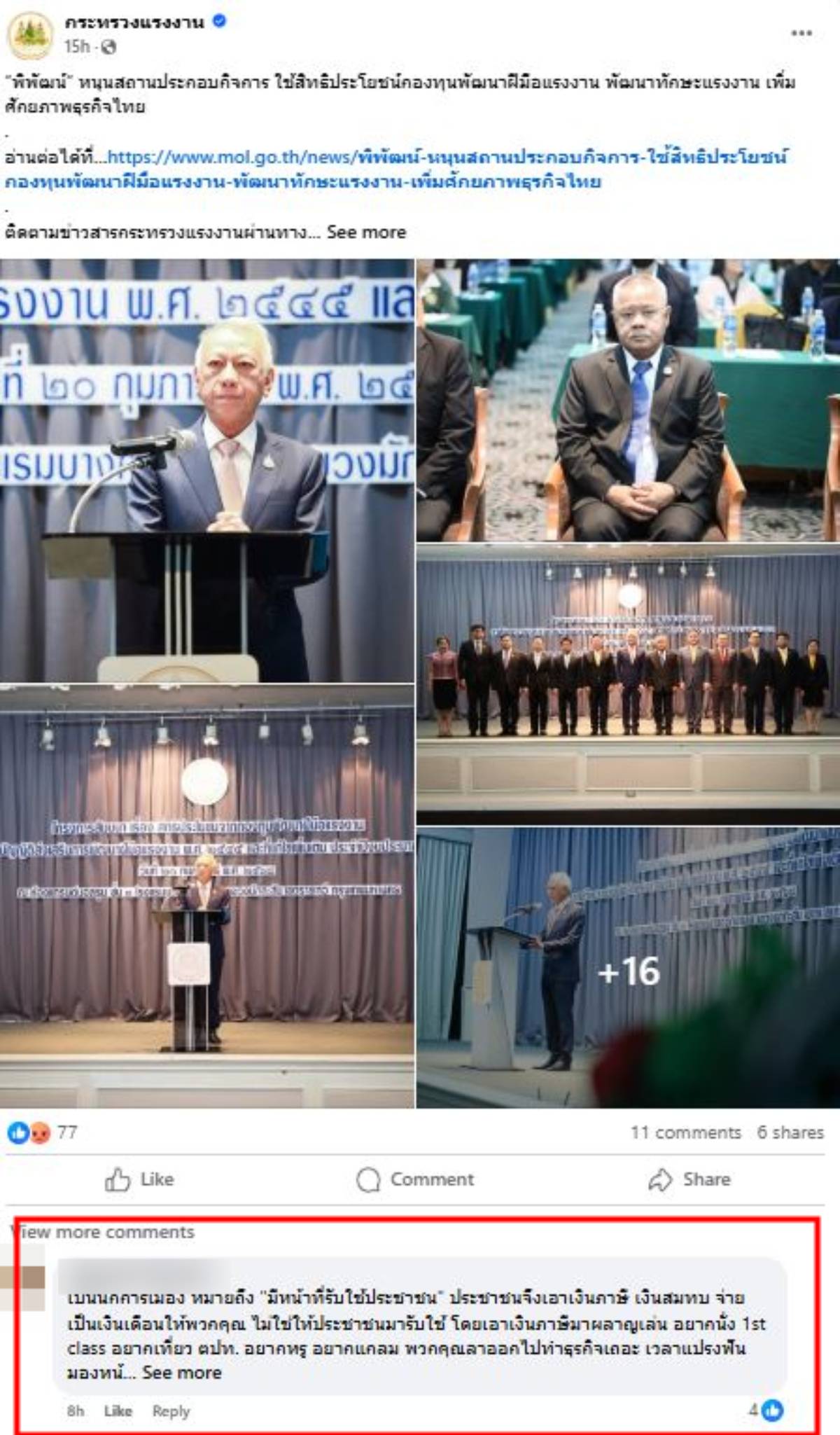Open the 11 comments link
840x1435 pixels.
[x=685, y=1132]
